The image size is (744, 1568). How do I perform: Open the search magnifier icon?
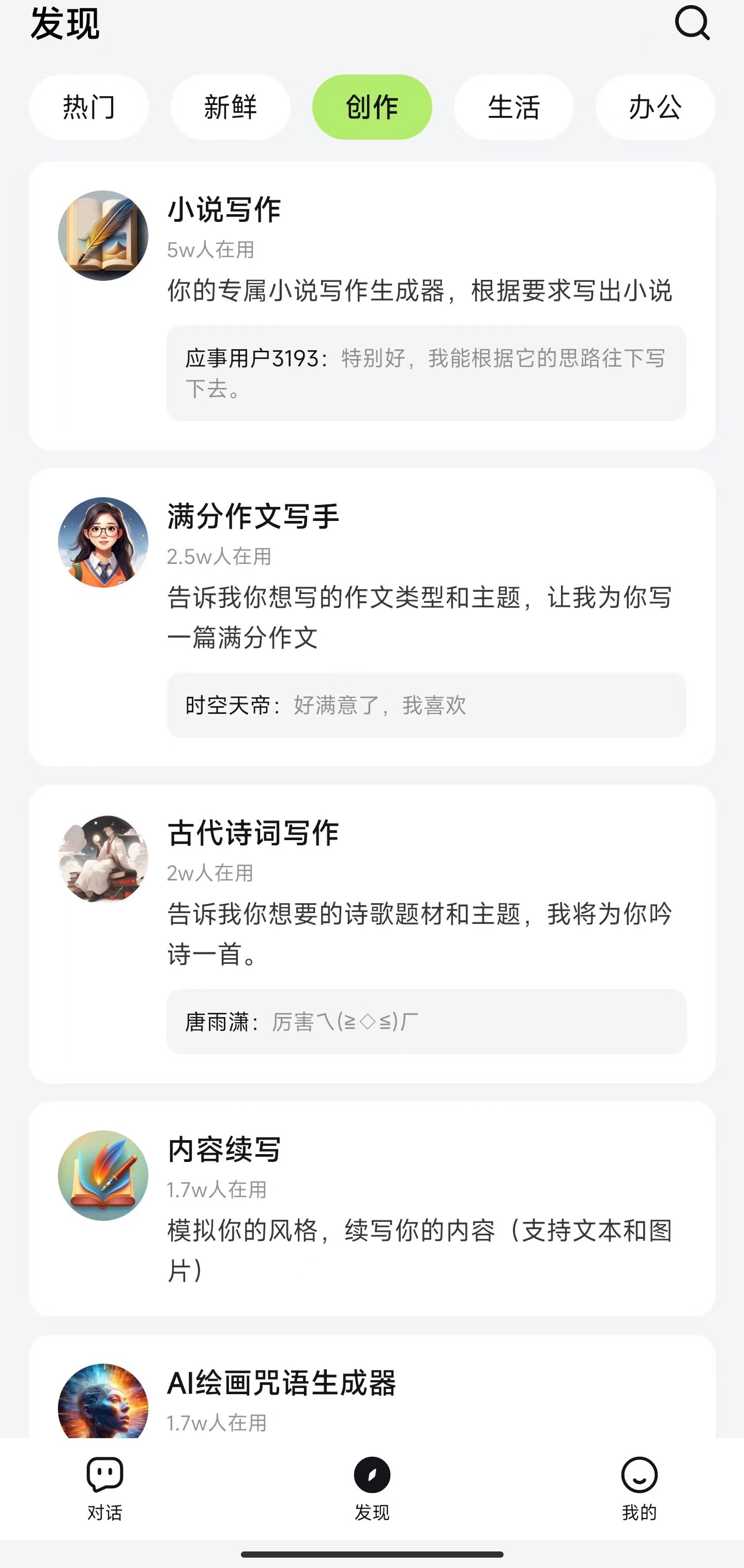pyautogui.click(x=692, y=24)
